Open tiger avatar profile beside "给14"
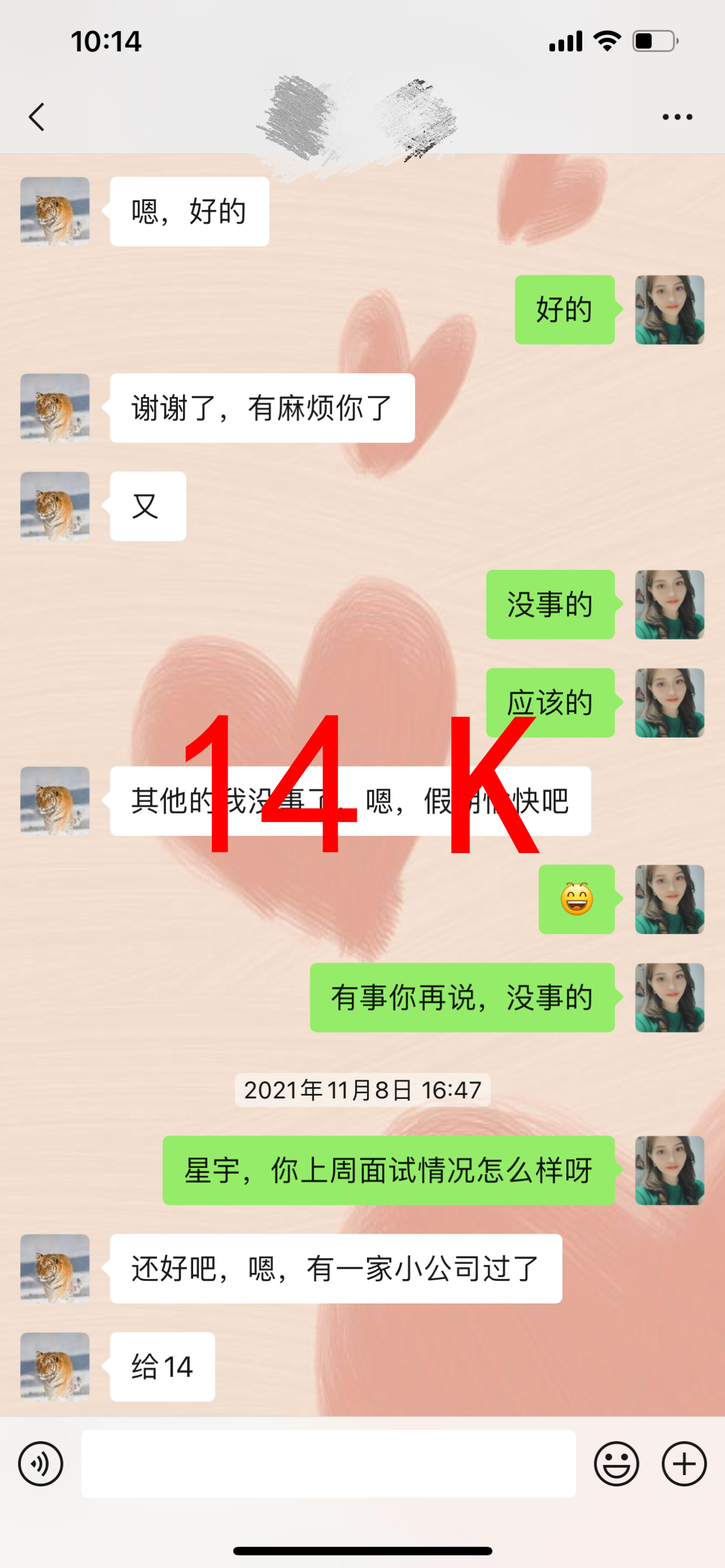725x1568 pixels. [x=55, y=1367]
